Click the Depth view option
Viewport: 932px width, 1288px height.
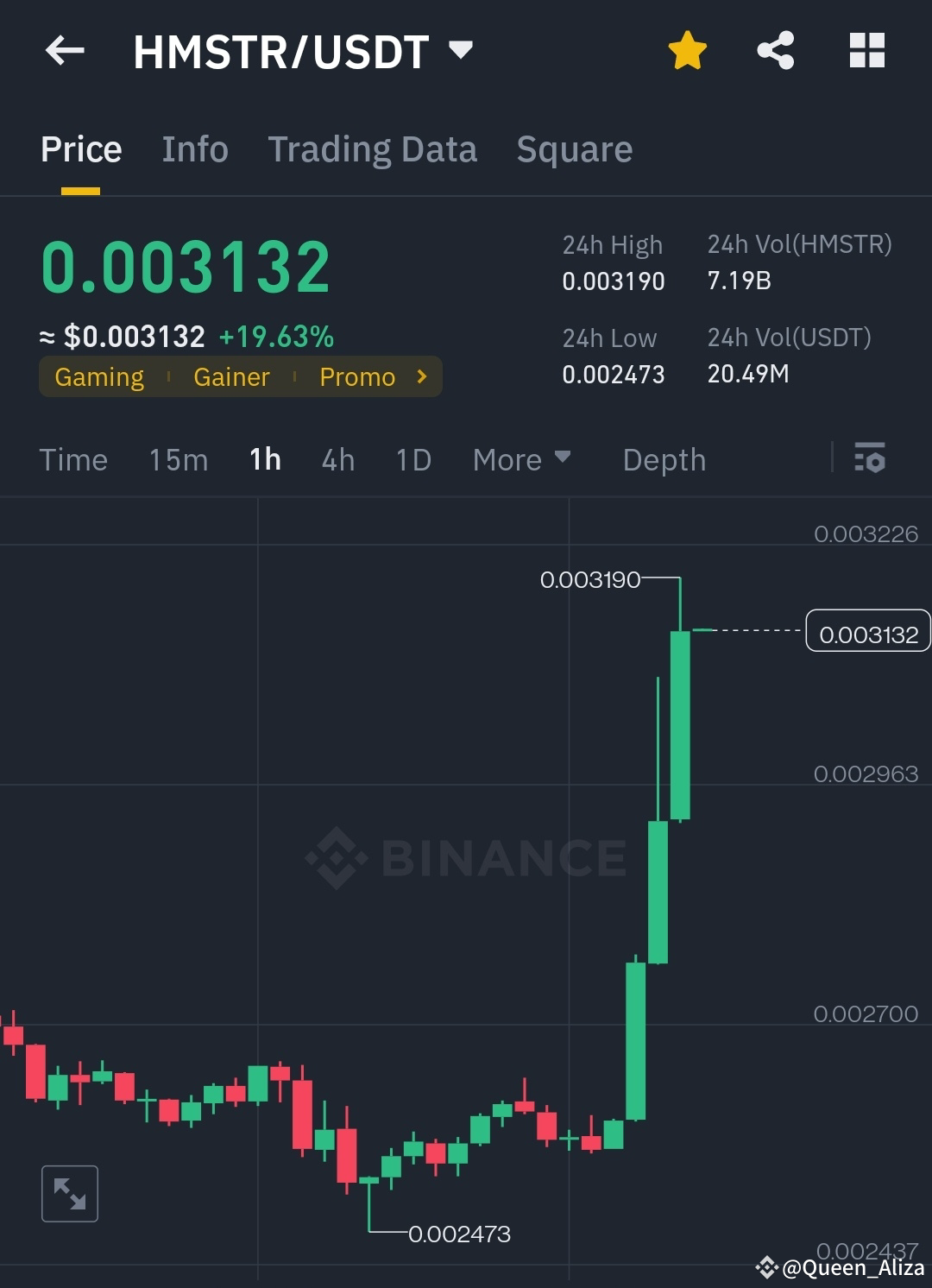coord(664,459)
